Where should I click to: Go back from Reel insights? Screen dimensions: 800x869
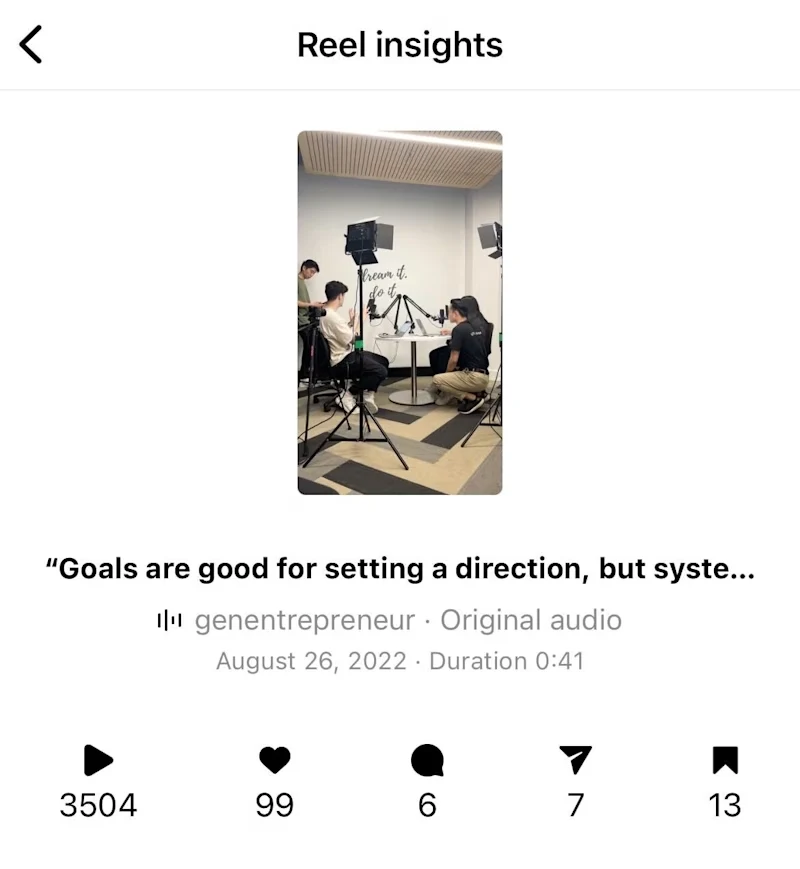click(32, 45)
